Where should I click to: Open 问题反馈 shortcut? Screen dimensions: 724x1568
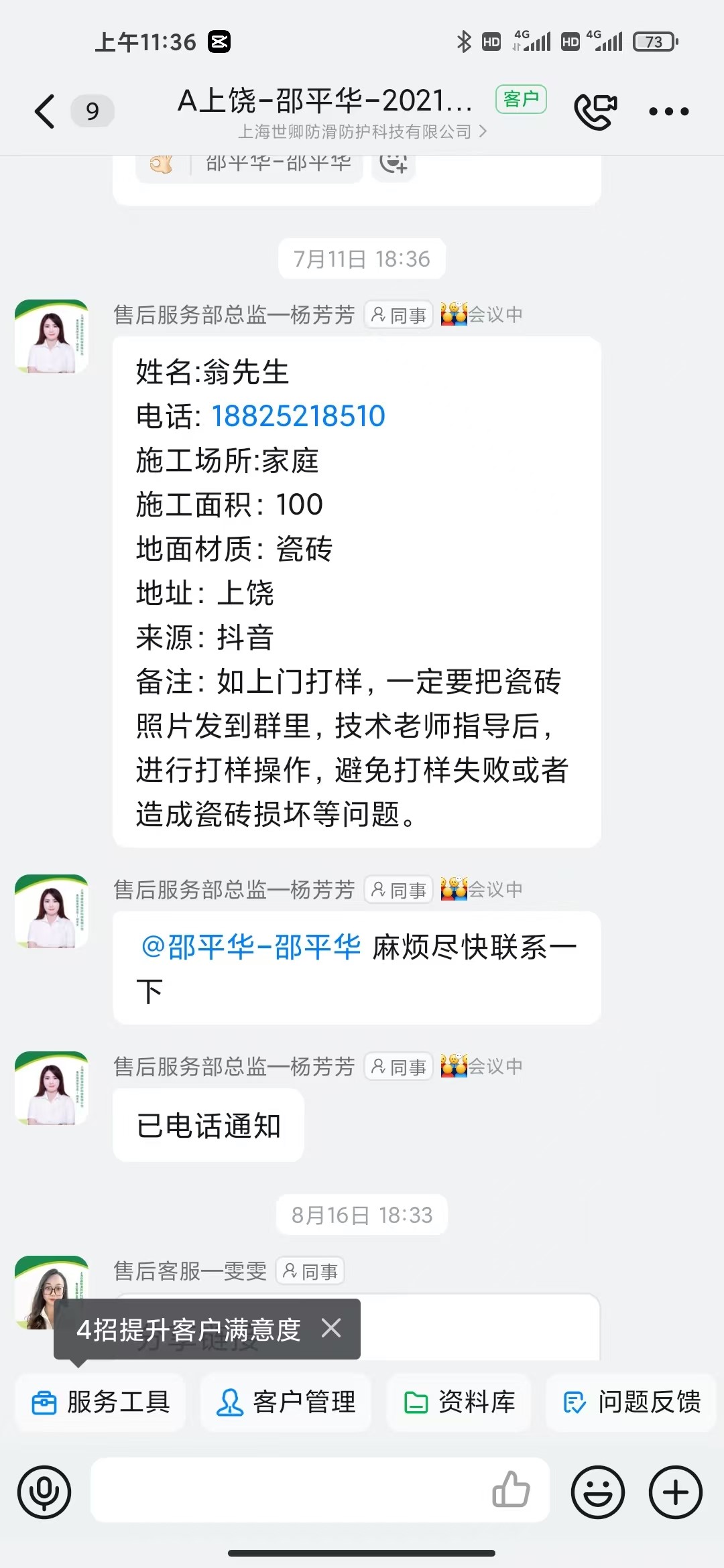(x=632, y=1402)
